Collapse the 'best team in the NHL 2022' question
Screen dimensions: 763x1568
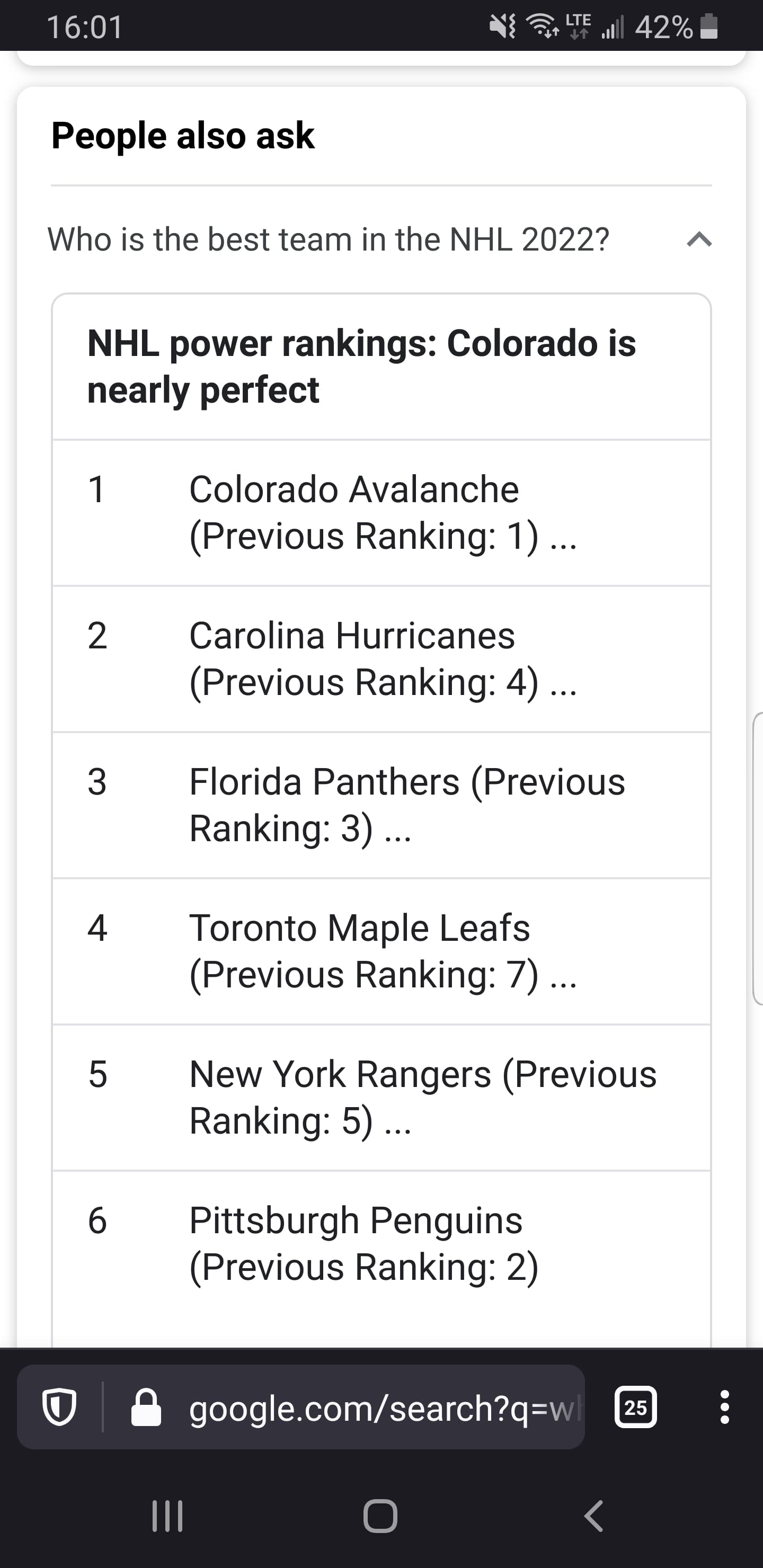(698, 240)
